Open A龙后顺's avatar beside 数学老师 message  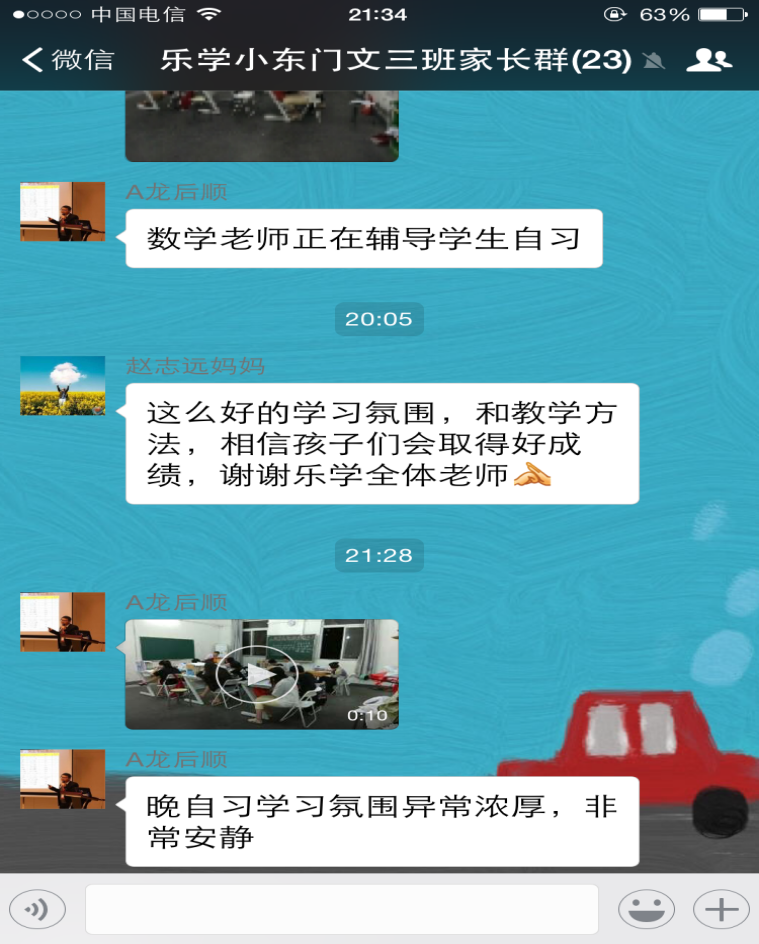[x=62, y=211]
